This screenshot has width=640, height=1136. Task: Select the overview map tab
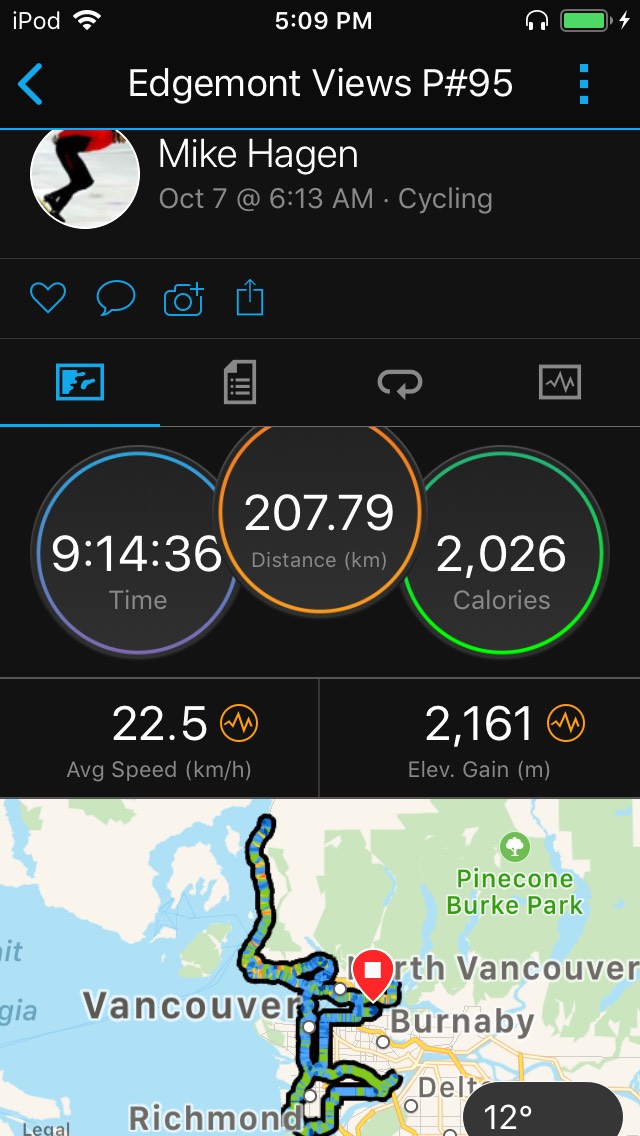80,382
